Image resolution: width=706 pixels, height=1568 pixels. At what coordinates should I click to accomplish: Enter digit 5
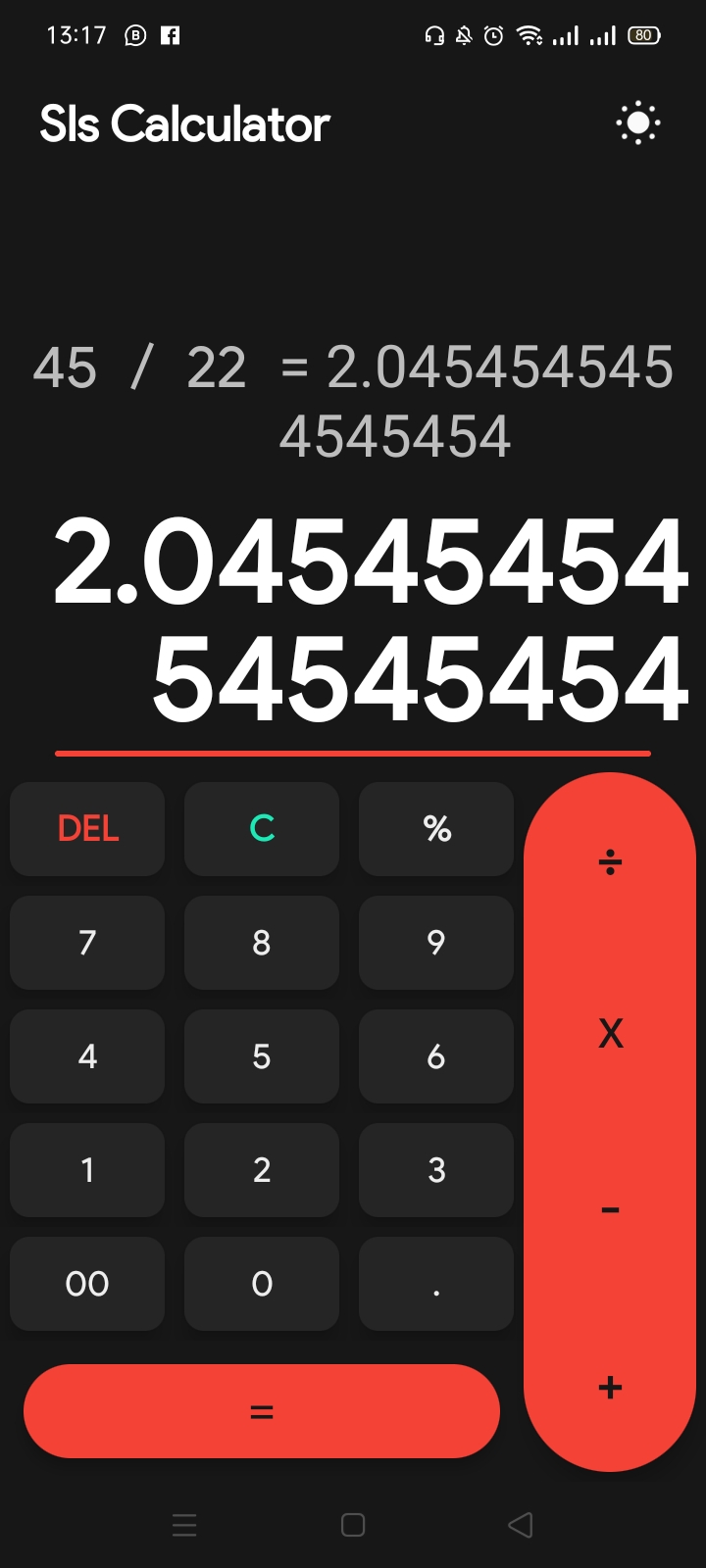tap(262, 1056)
